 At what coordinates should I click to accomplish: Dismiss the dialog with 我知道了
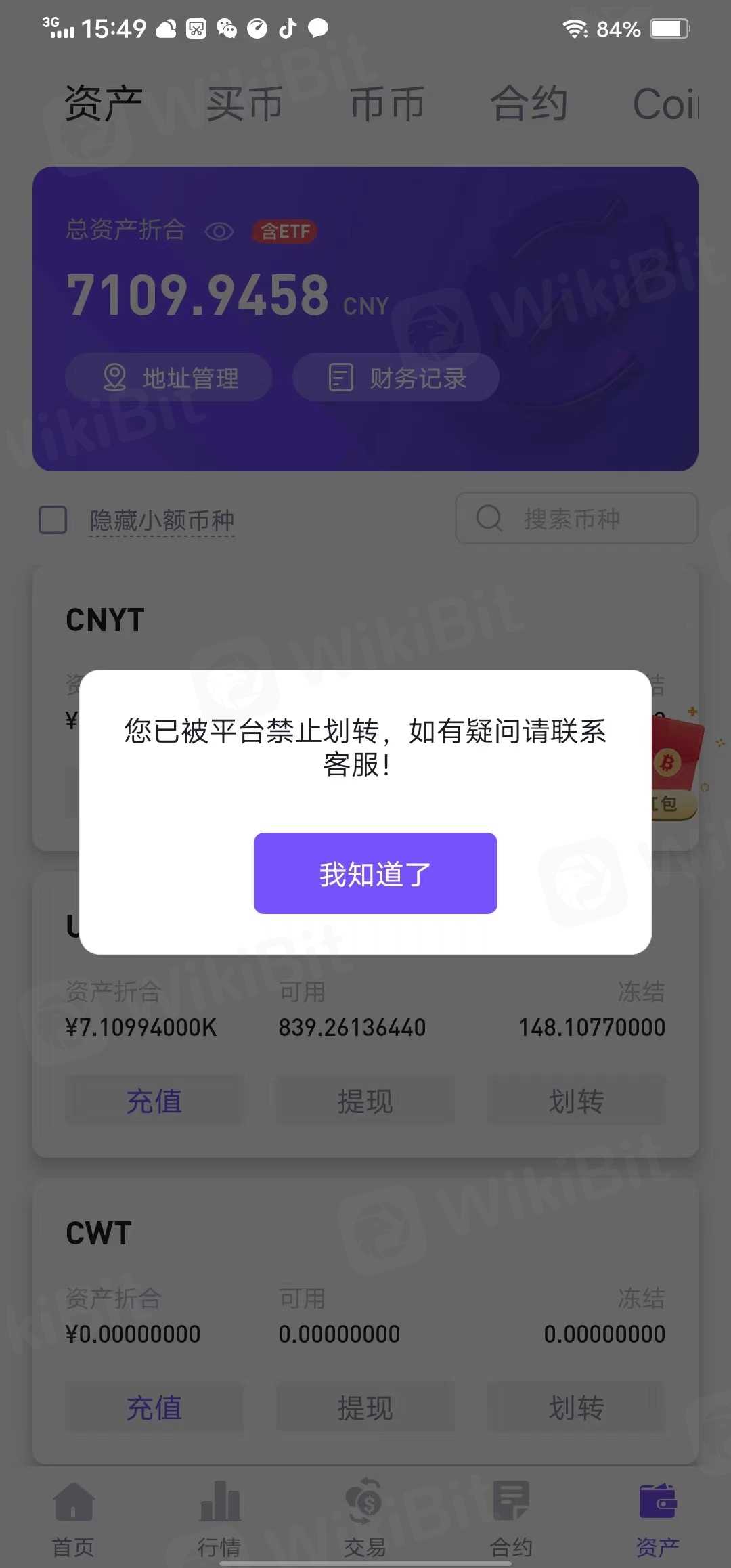tap(375, 873)
